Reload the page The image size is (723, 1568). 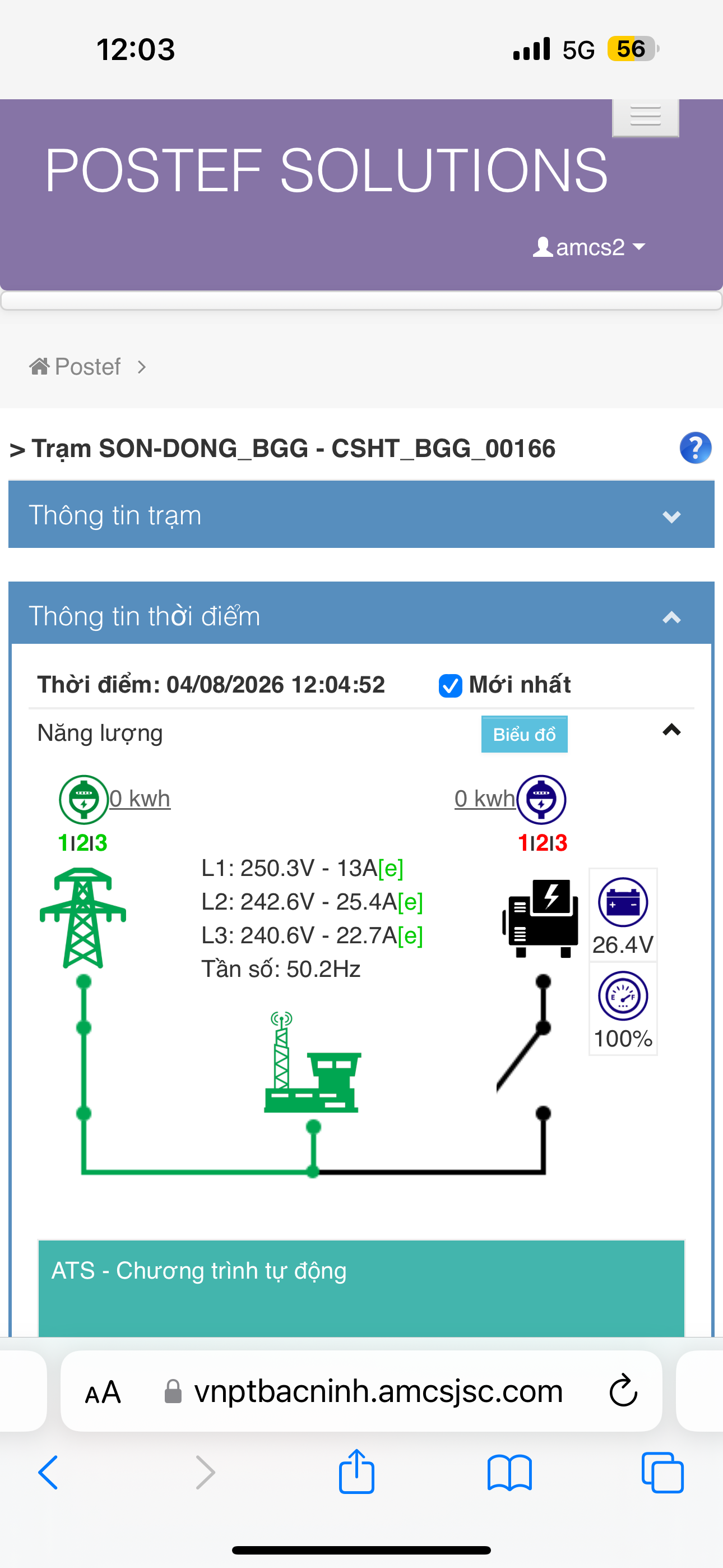623,1391
